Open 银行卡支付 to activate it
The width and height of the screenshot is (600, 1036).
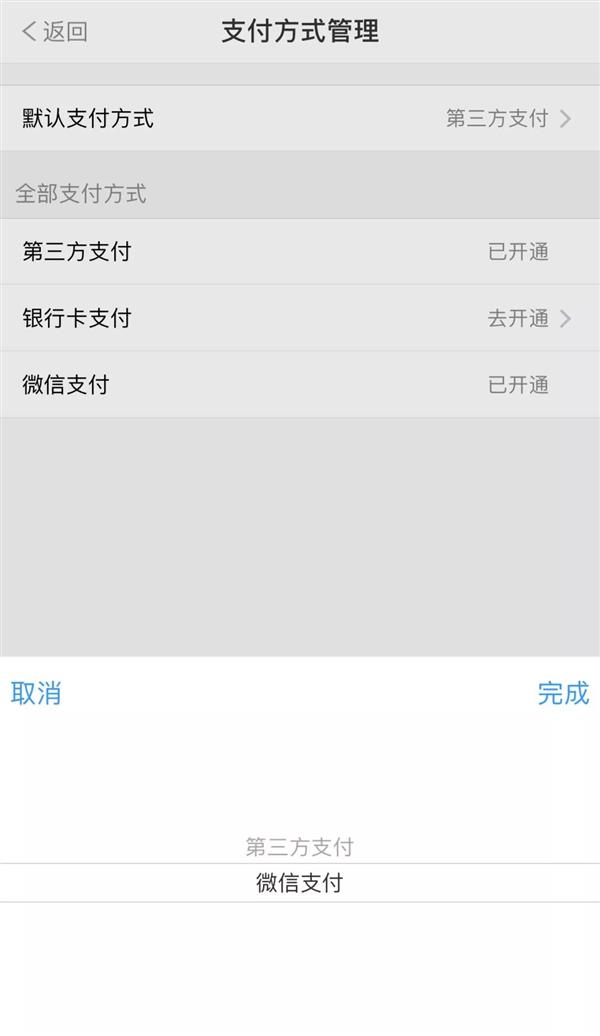coord(300,319)
